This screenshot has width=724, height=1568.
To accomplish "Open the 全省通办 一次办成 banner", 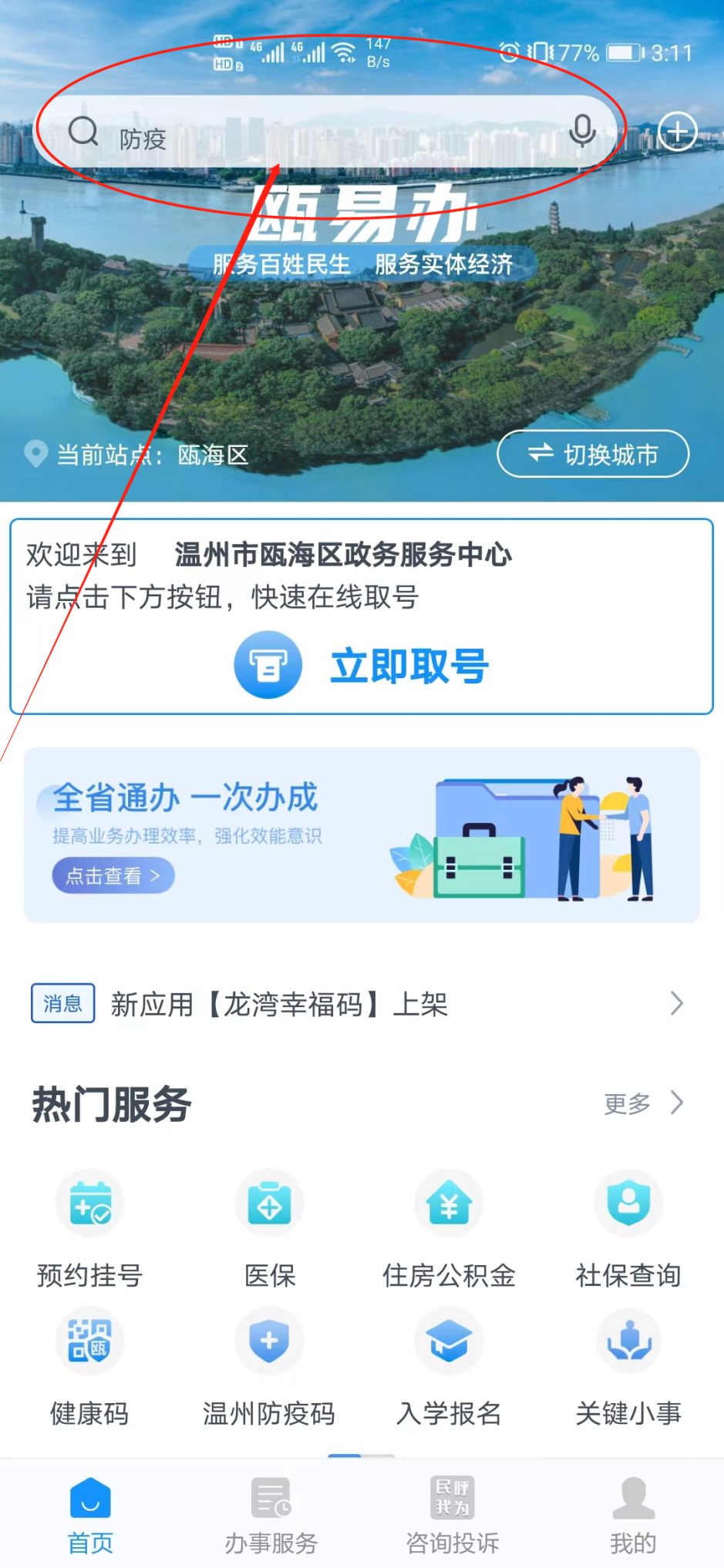I will click(x=362, y=834).
